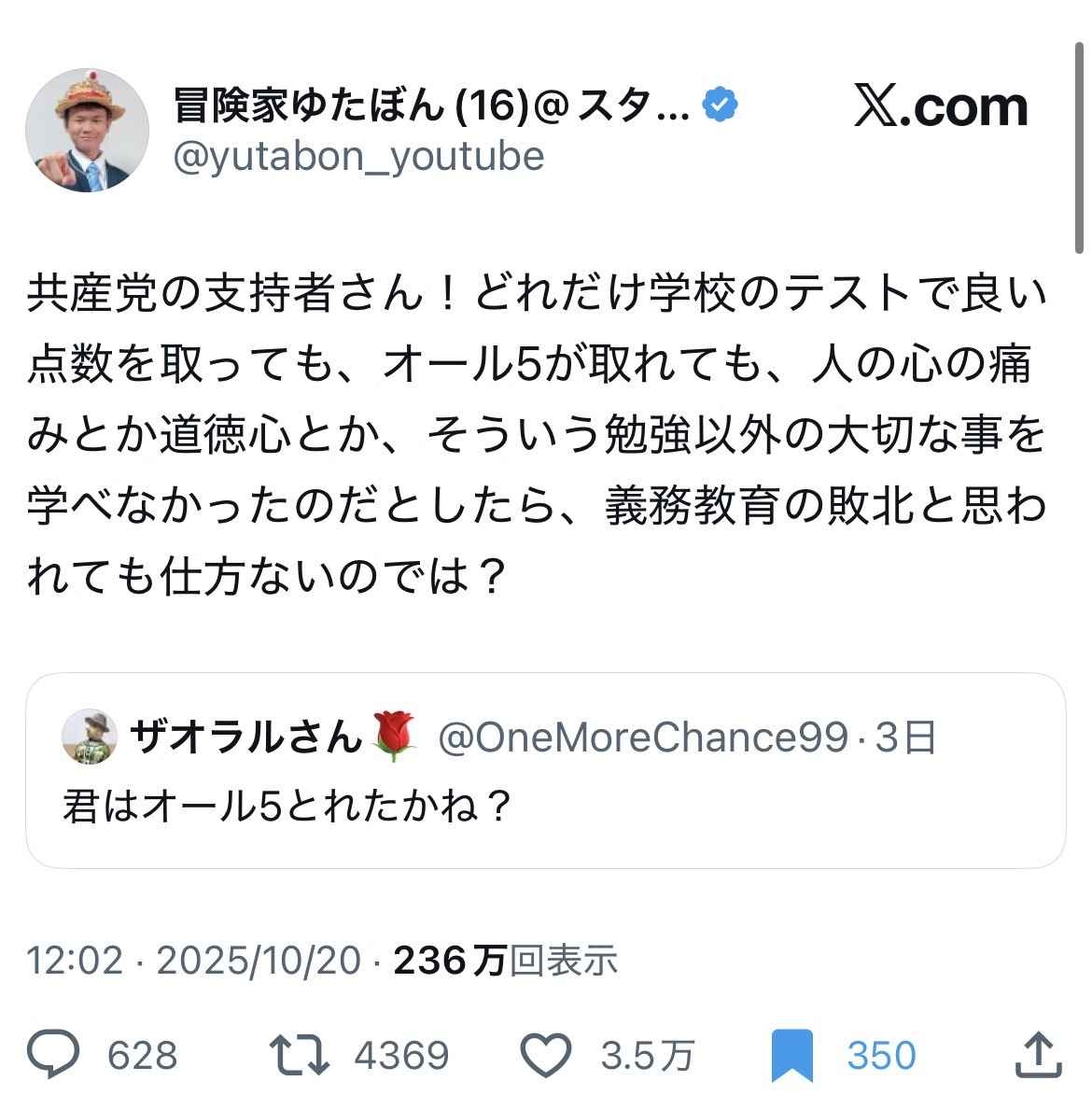The width and height of the screenshot is (1092, 1095).
Task: Remove the bookmark on this post
Action: coord(792,1056)
